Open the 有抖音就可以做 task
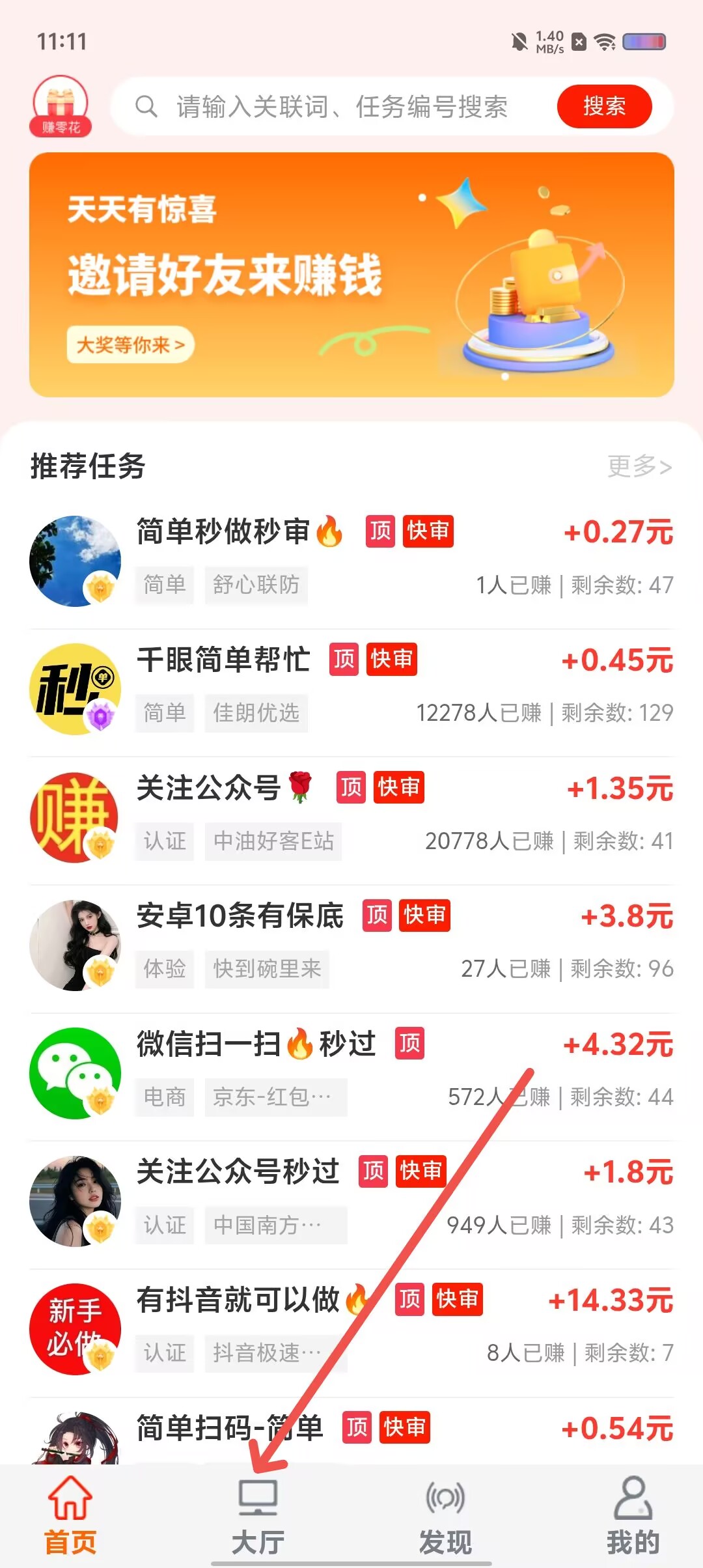703x1568 pixels. tap(351, 1329)
